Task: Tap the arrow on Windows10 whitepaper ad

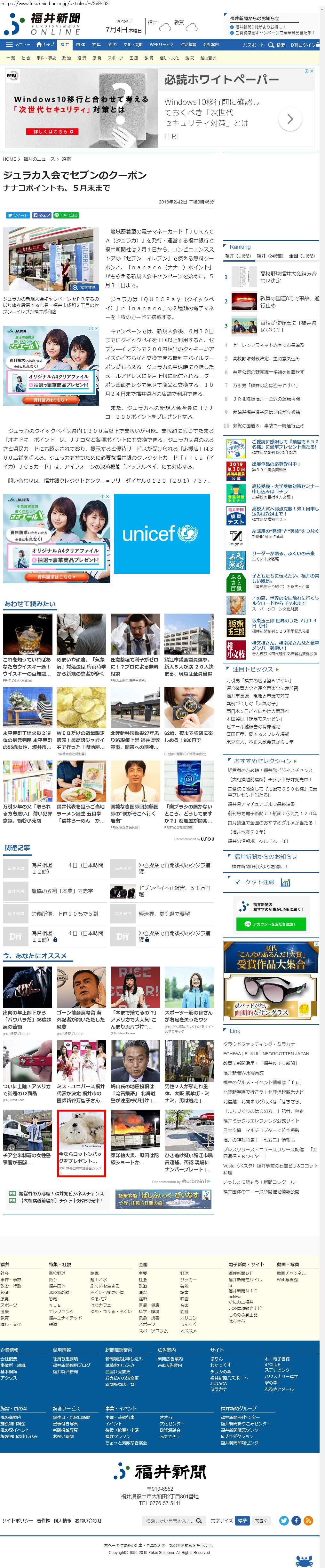Action: coord(290,119)
